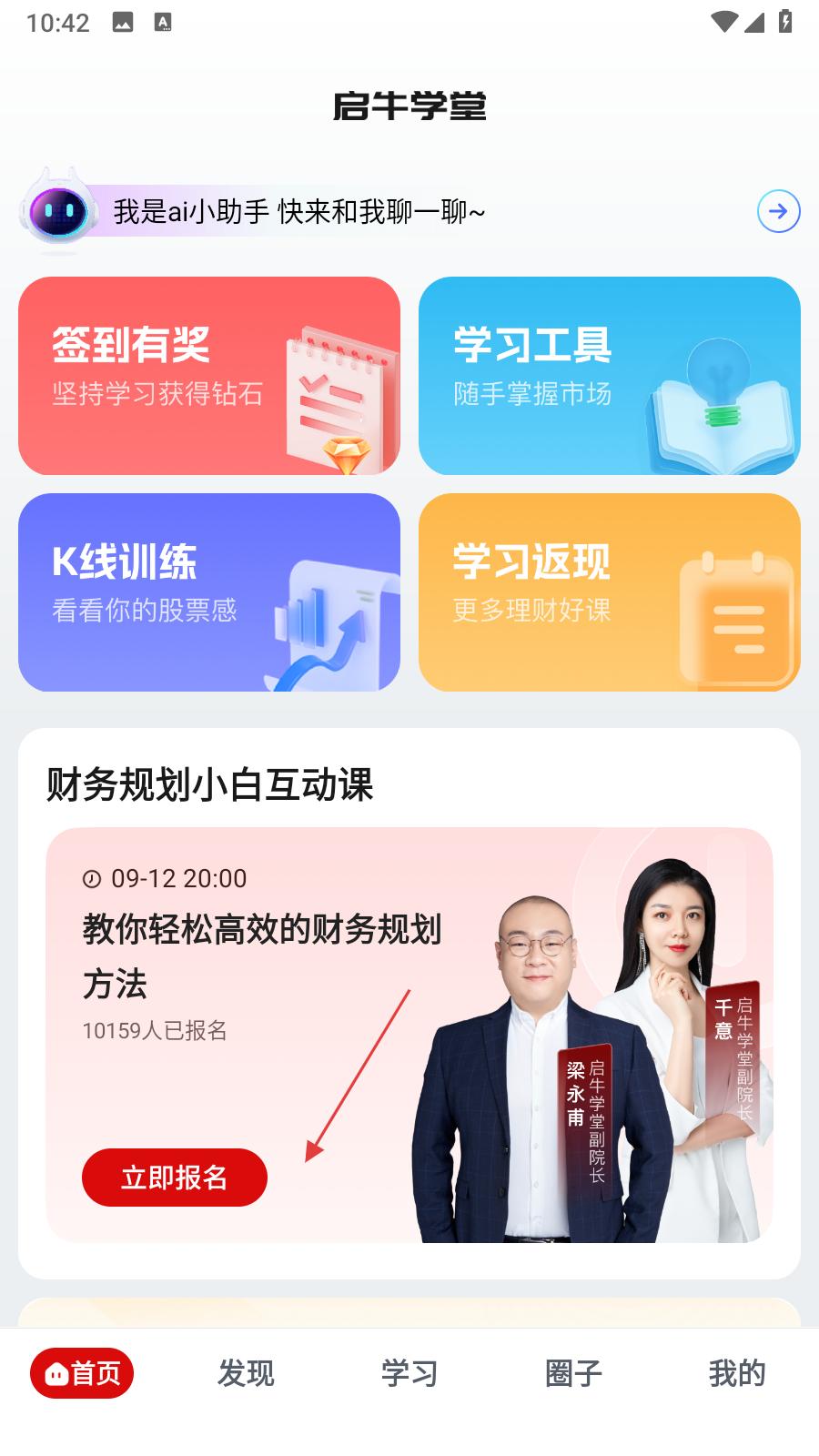This screenshot has height=1456, width=819.
Task: Open the 签到有奖 check-in card
Action: click(x=209, y=376)
